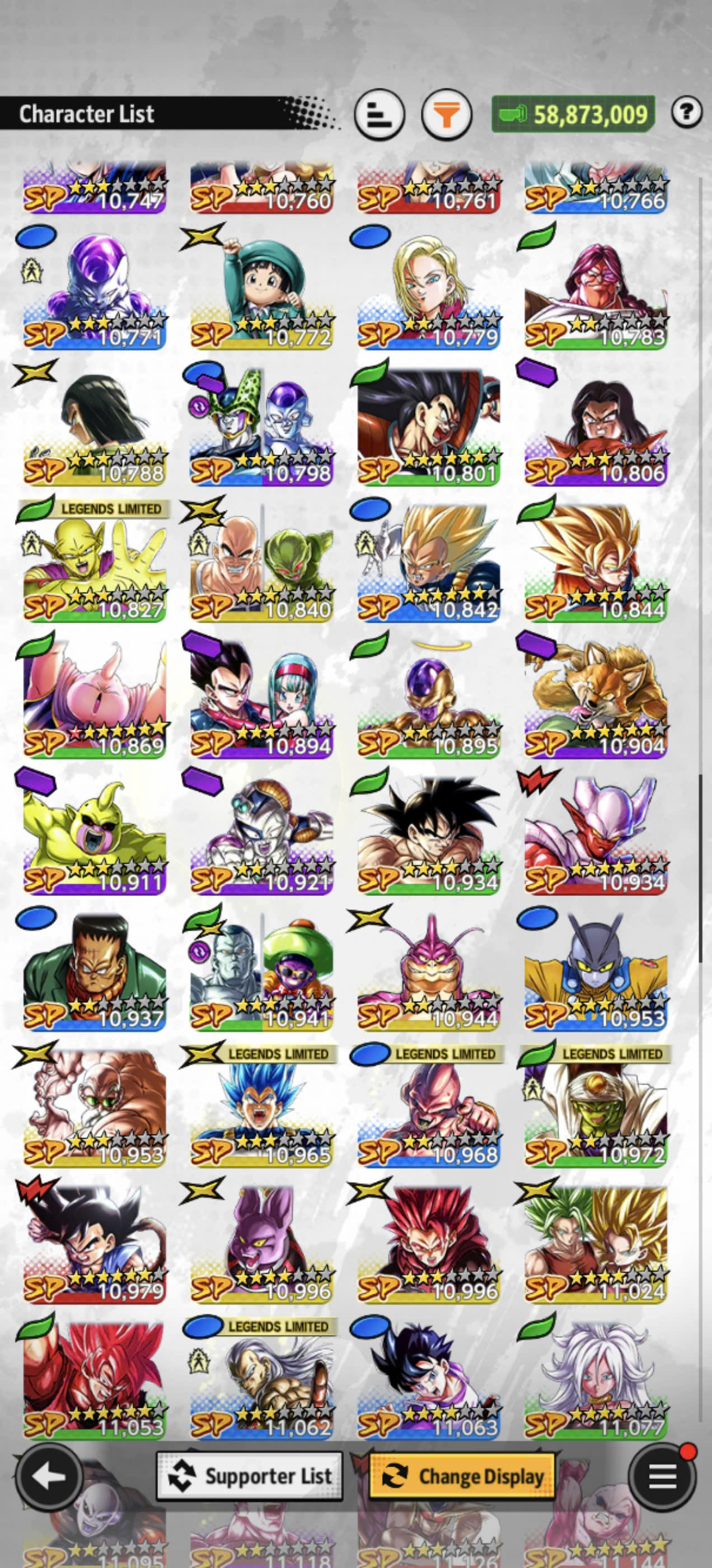Tap the question mark help icon
The width and height of the screenshot is (712, 1568).
tap(687, 112)
